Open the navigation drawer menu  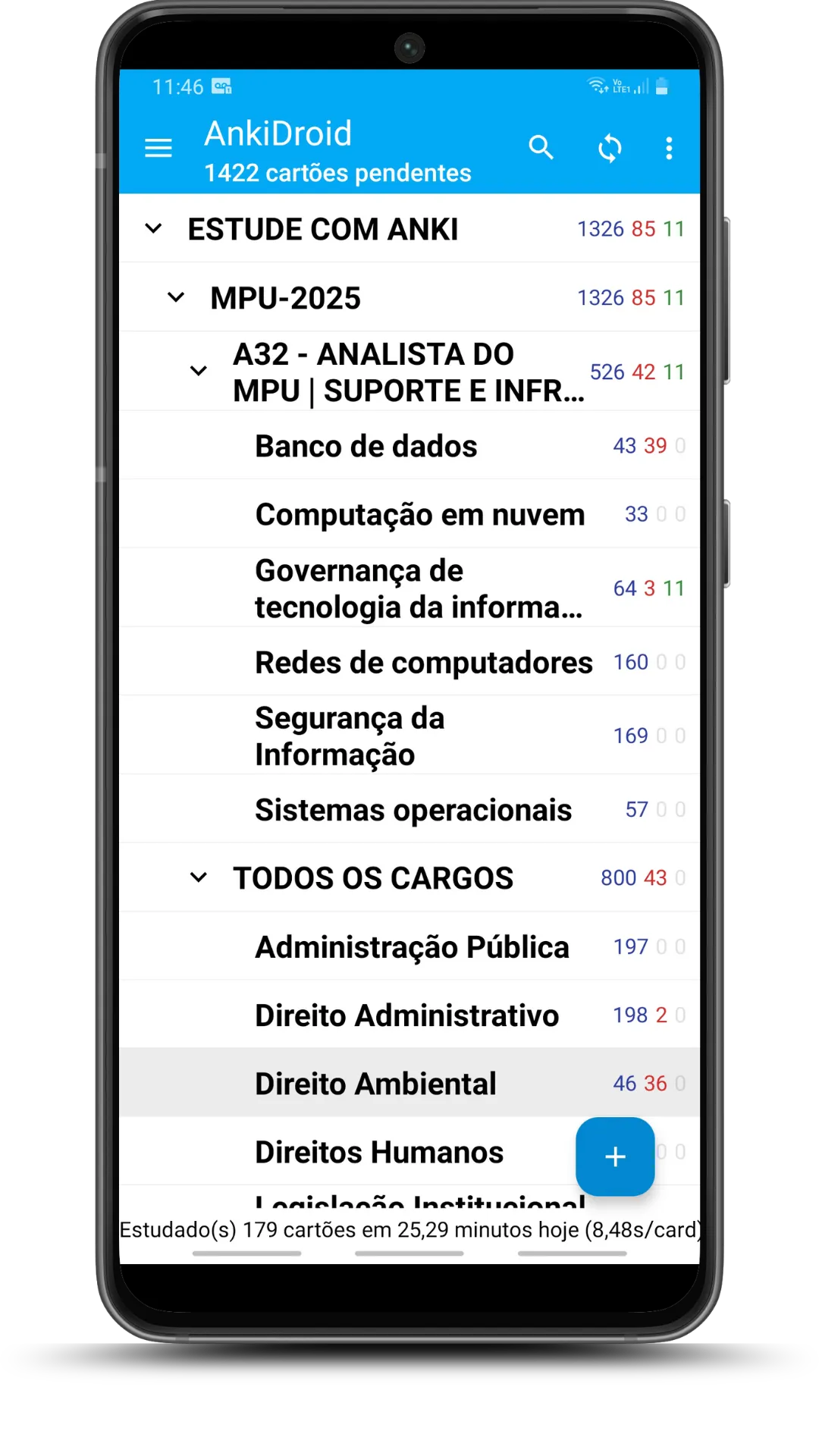click(x=158, y=148)
